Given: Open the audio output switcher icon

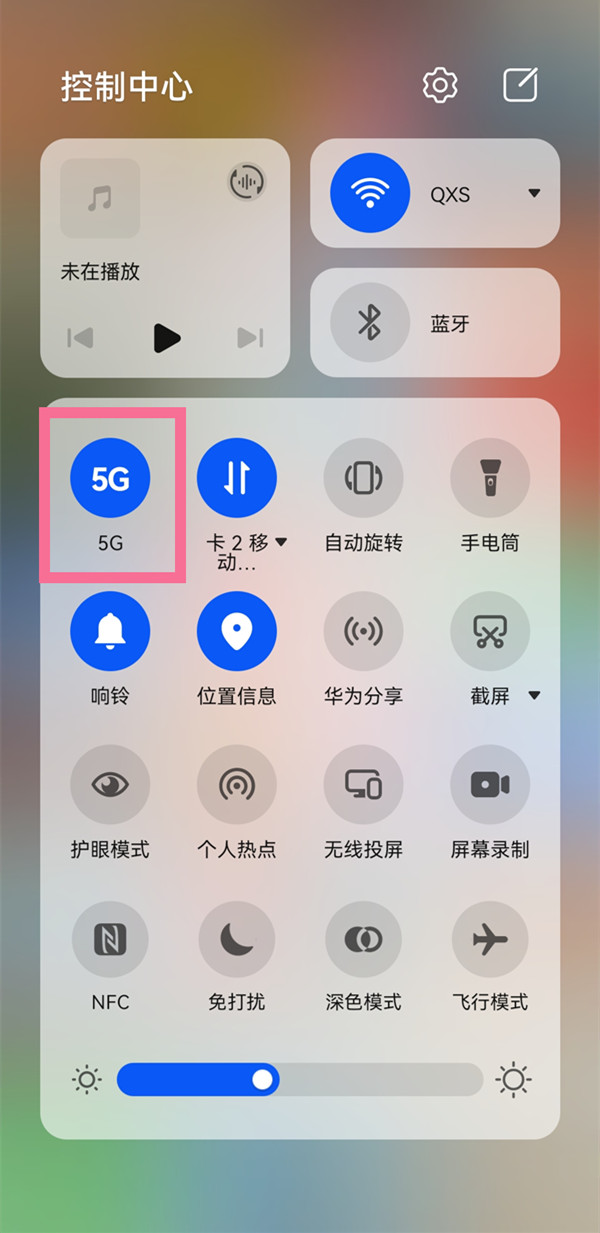Looking at the screenshot, I should click(246, 182).
